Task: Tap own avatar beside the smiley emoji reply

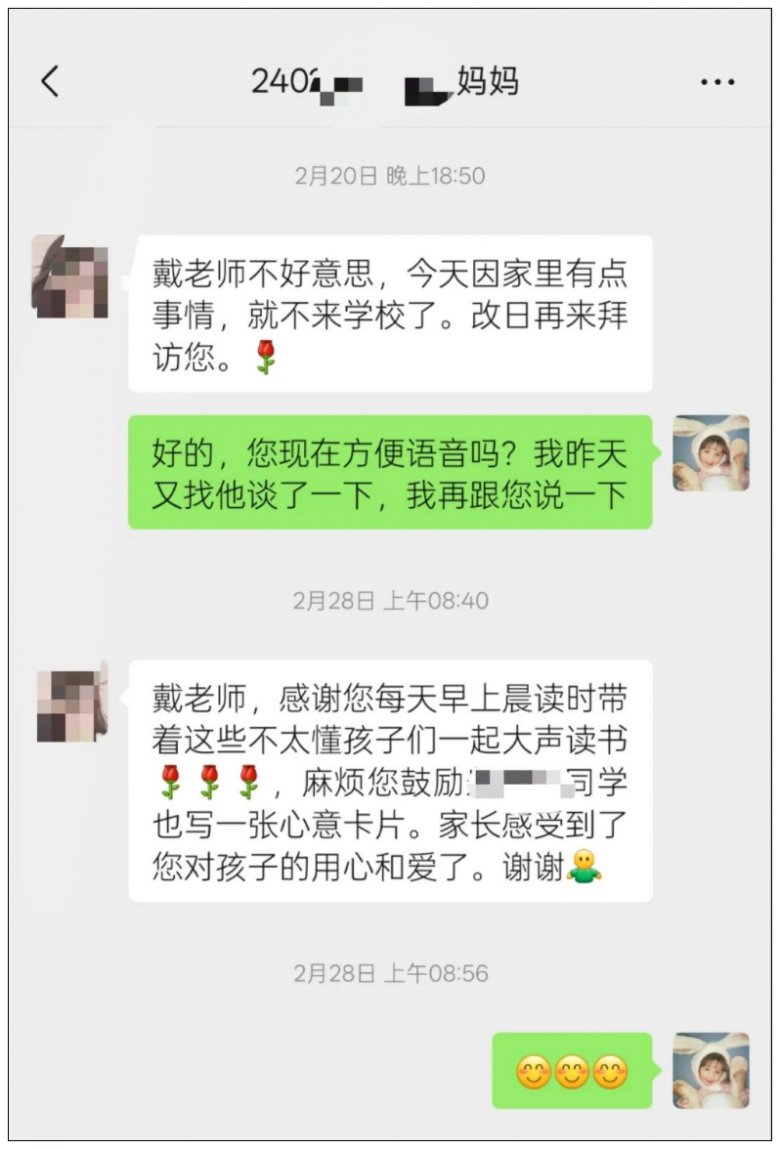Action: [x=710, y=1070]
